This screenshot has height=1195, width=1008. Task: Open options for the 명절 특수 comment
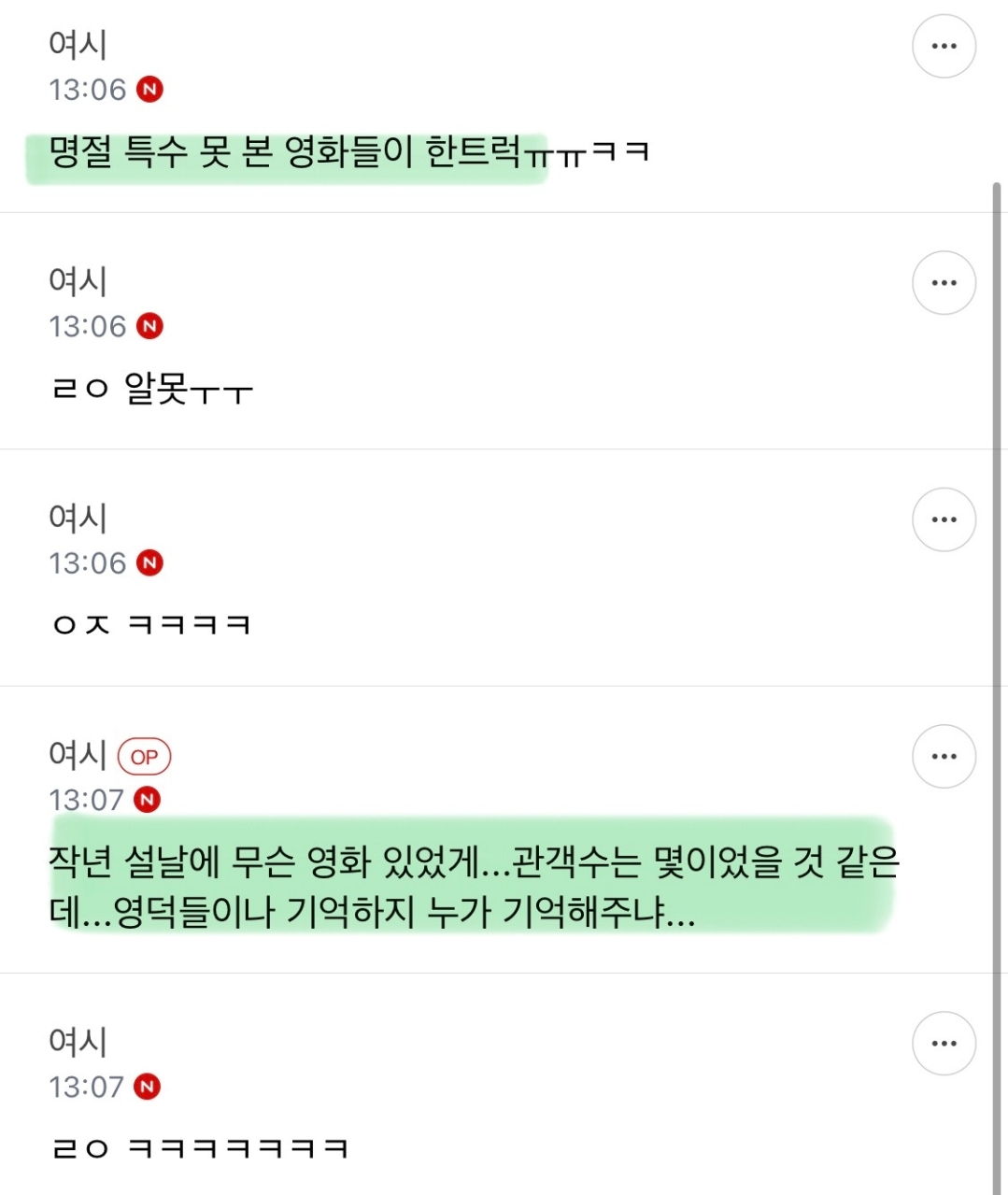tap(944, 46)
